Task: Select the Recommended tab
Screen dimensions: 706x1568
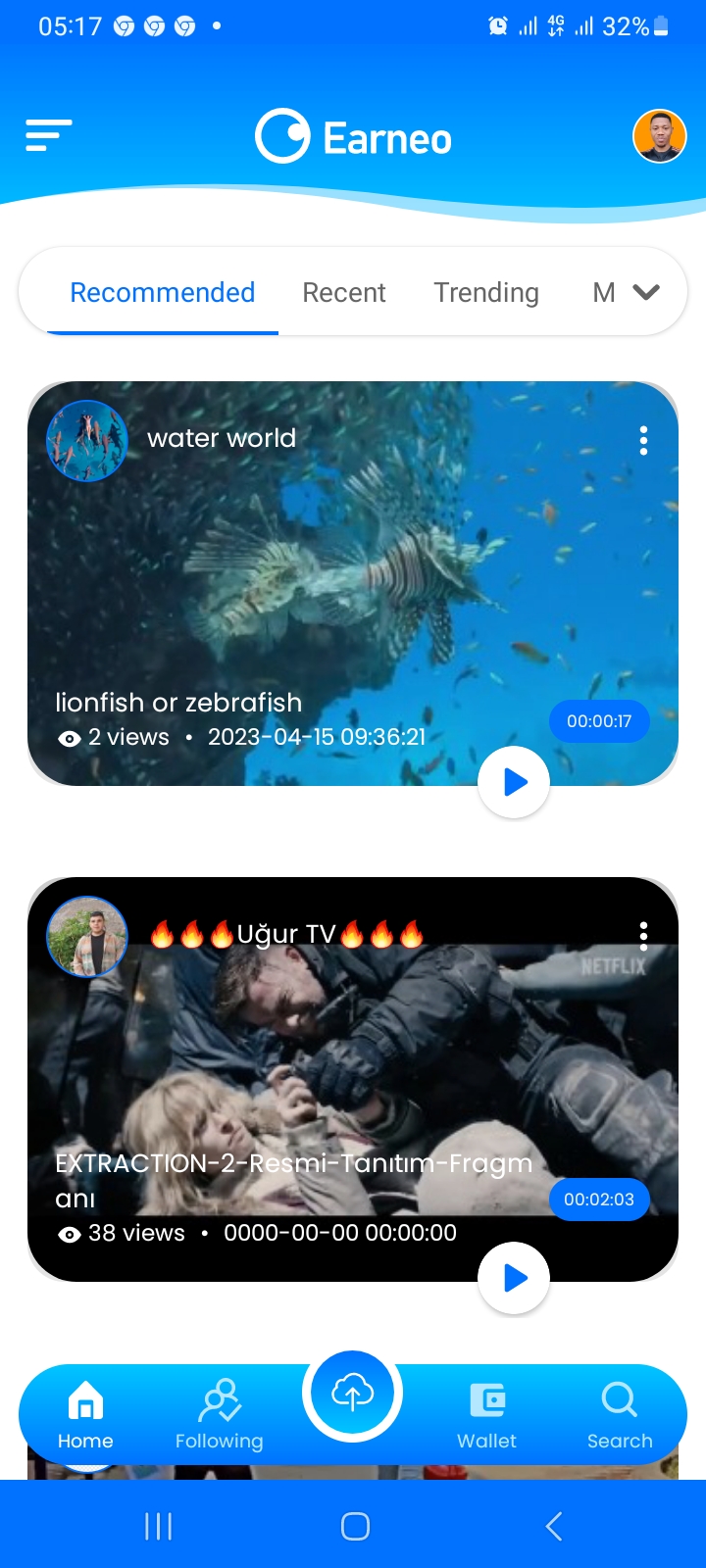Action: (x=162, y=292)
